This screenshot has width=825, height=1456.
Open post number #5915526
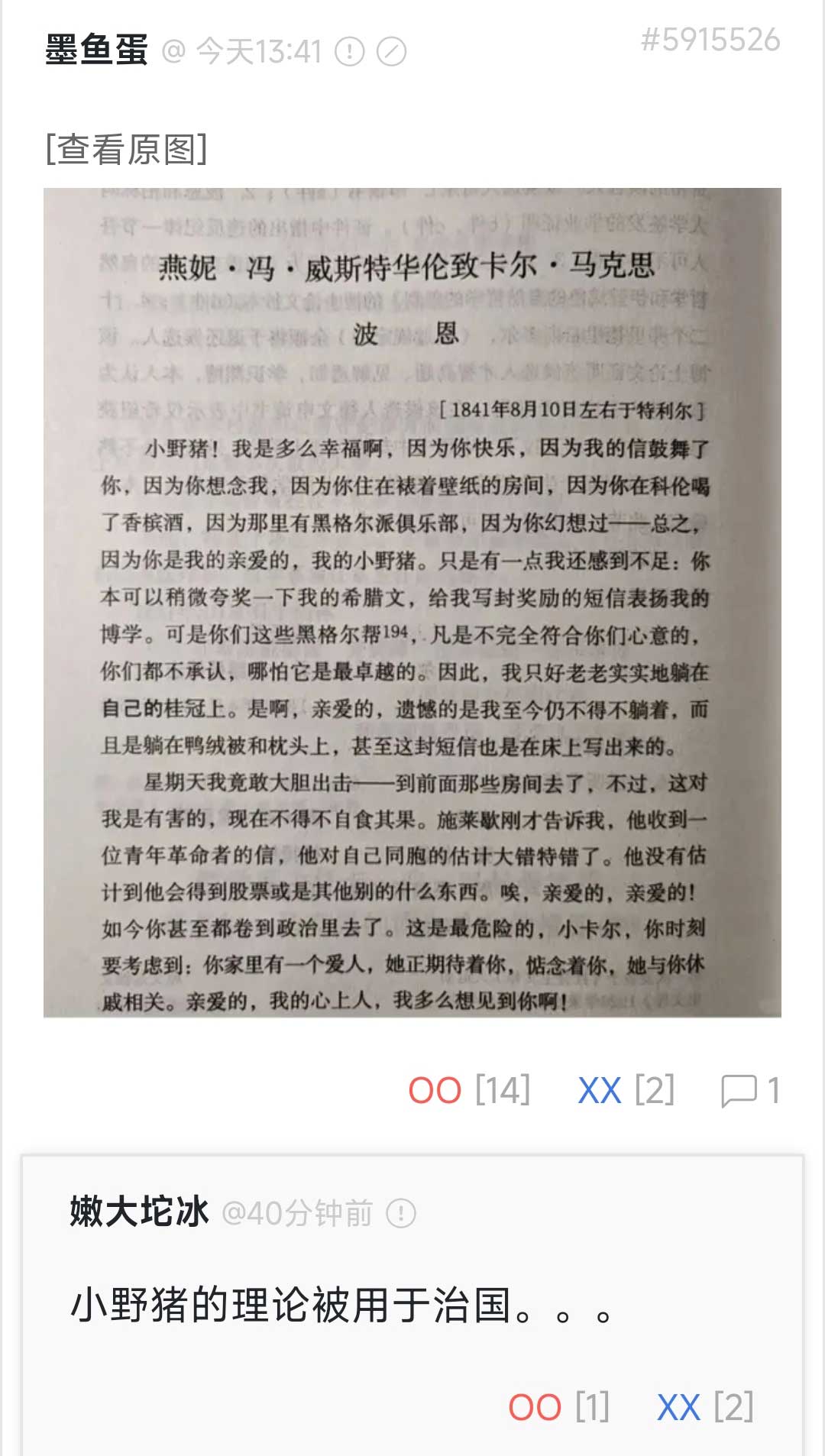coord(710,40)
